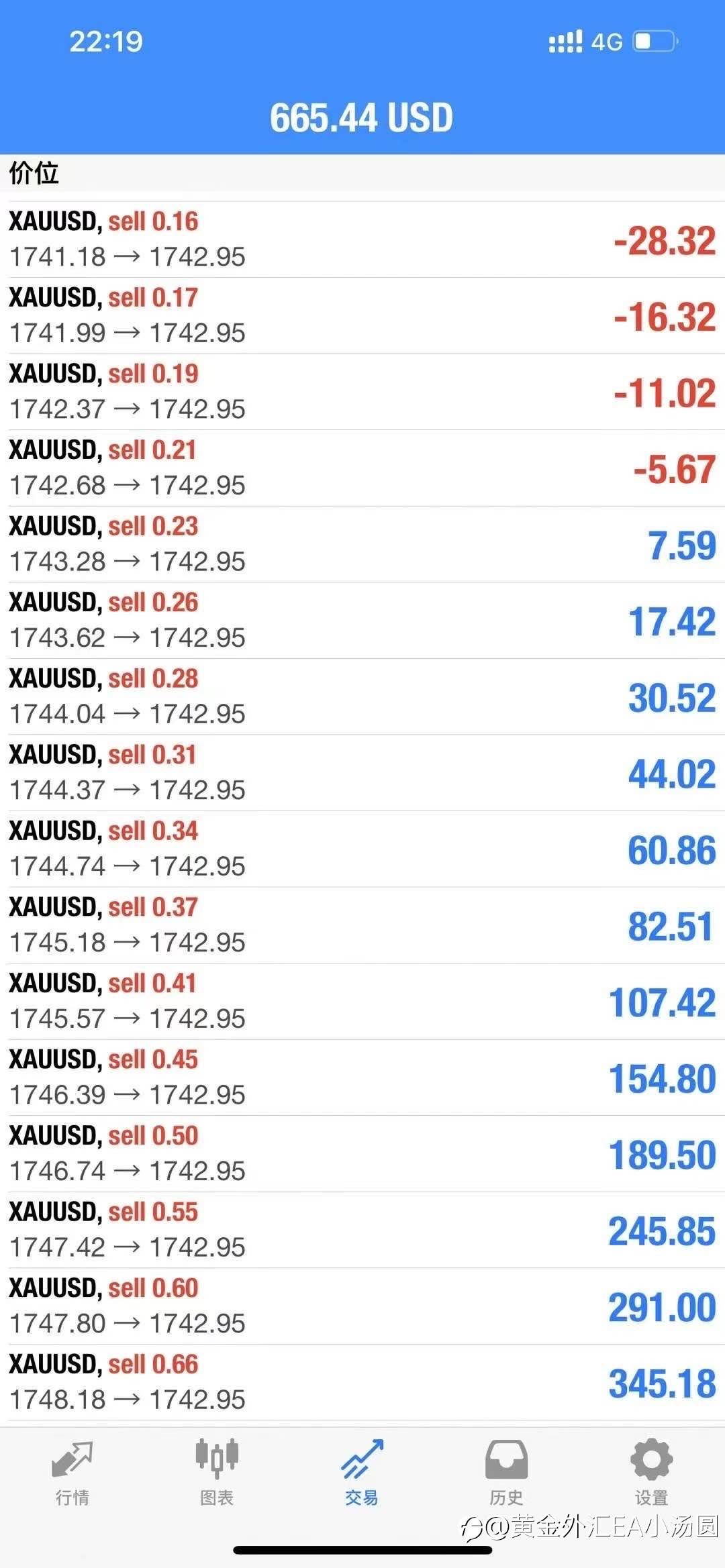
Task: Open the XAUUSD sell 0.17 position
Action: [362, 316]
